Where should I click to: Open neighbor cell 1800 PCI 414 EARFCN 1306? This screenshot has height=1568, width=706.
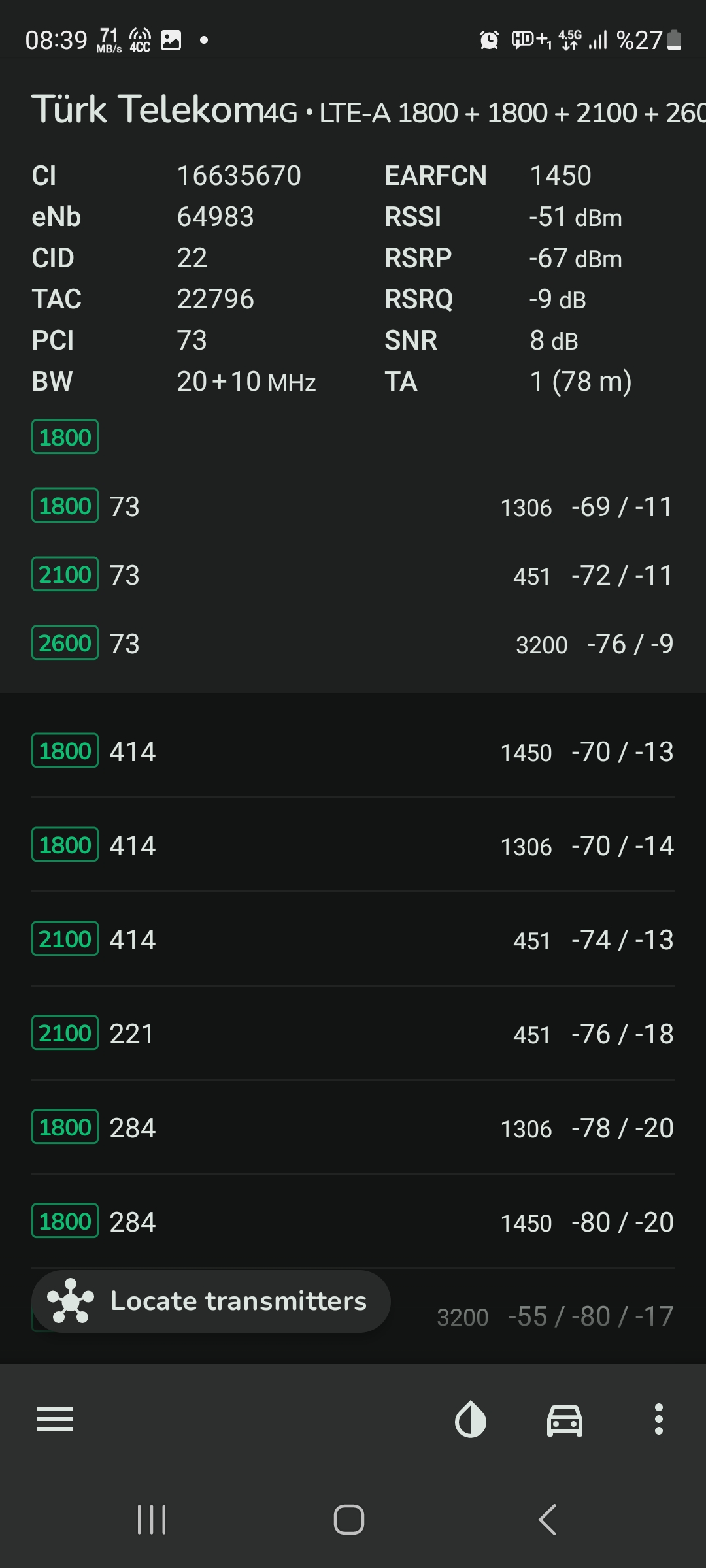(x=353, y=845)
